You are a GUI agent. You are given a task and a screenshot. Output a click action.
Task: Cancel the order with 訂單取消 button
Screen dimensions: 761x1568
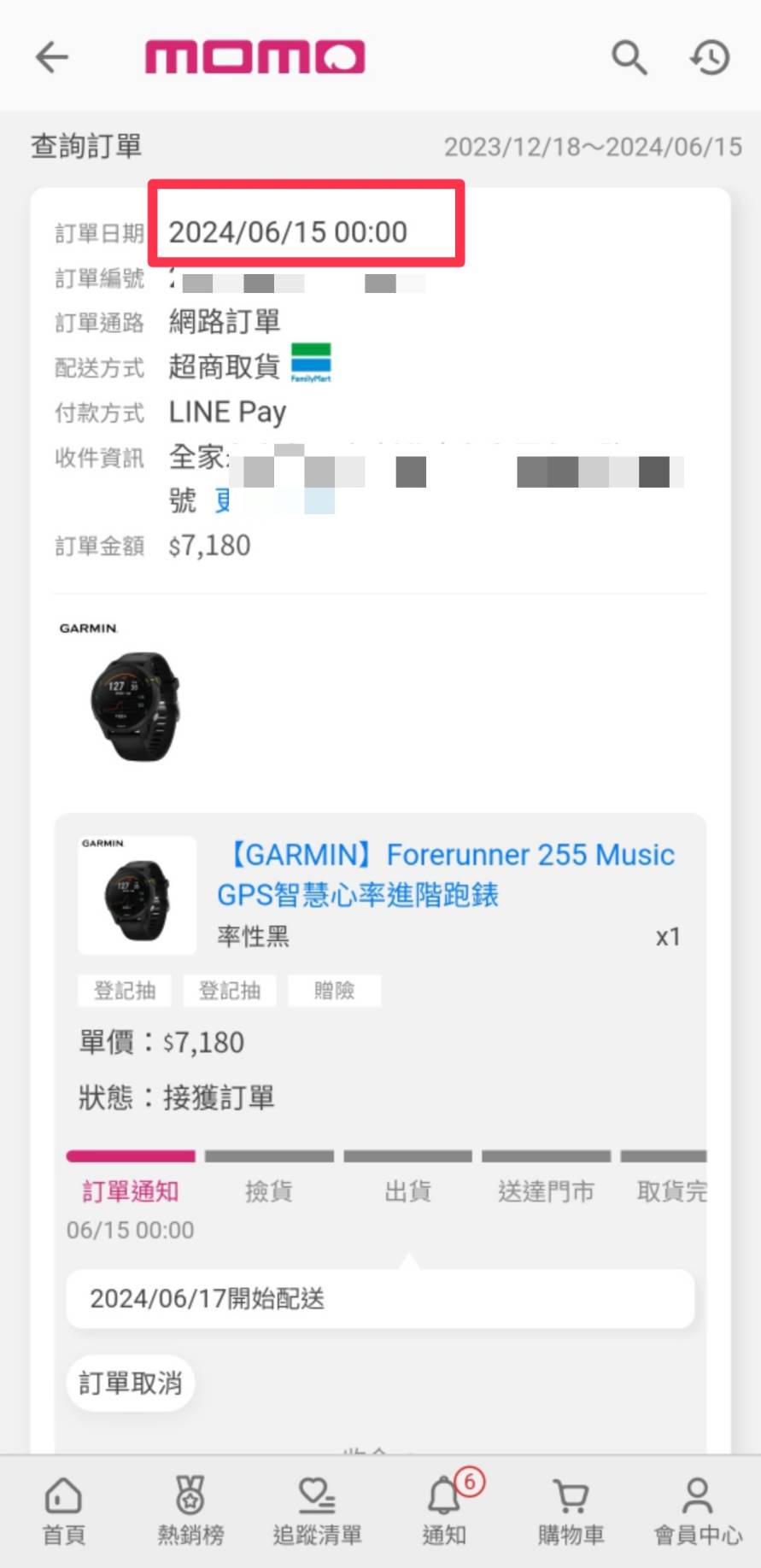pyautogui.click(x=131, y=1382)
